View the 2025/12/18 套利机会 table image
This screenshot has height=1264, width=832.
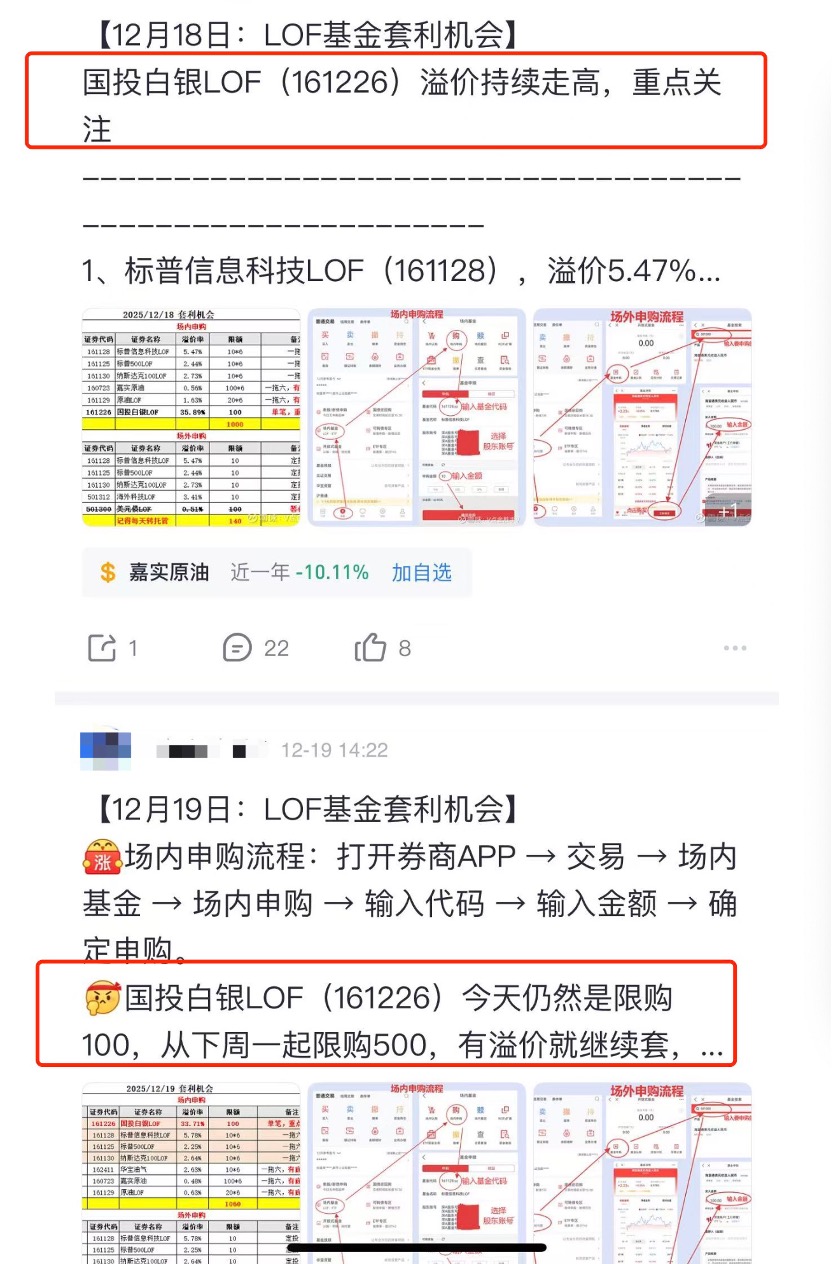[x=191, y=417]
